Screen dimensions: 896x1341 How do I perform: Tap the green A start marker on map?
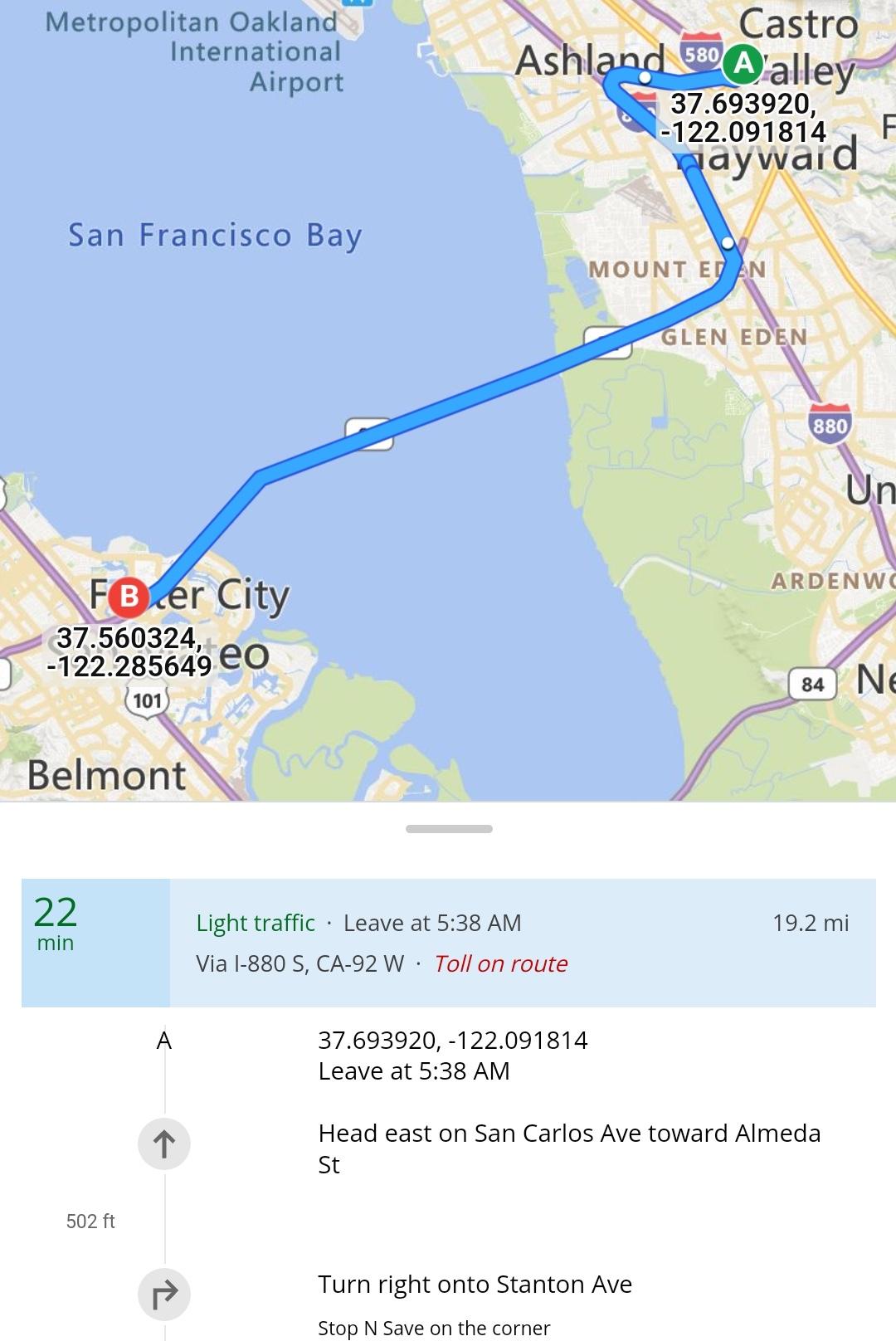point(743,64)
